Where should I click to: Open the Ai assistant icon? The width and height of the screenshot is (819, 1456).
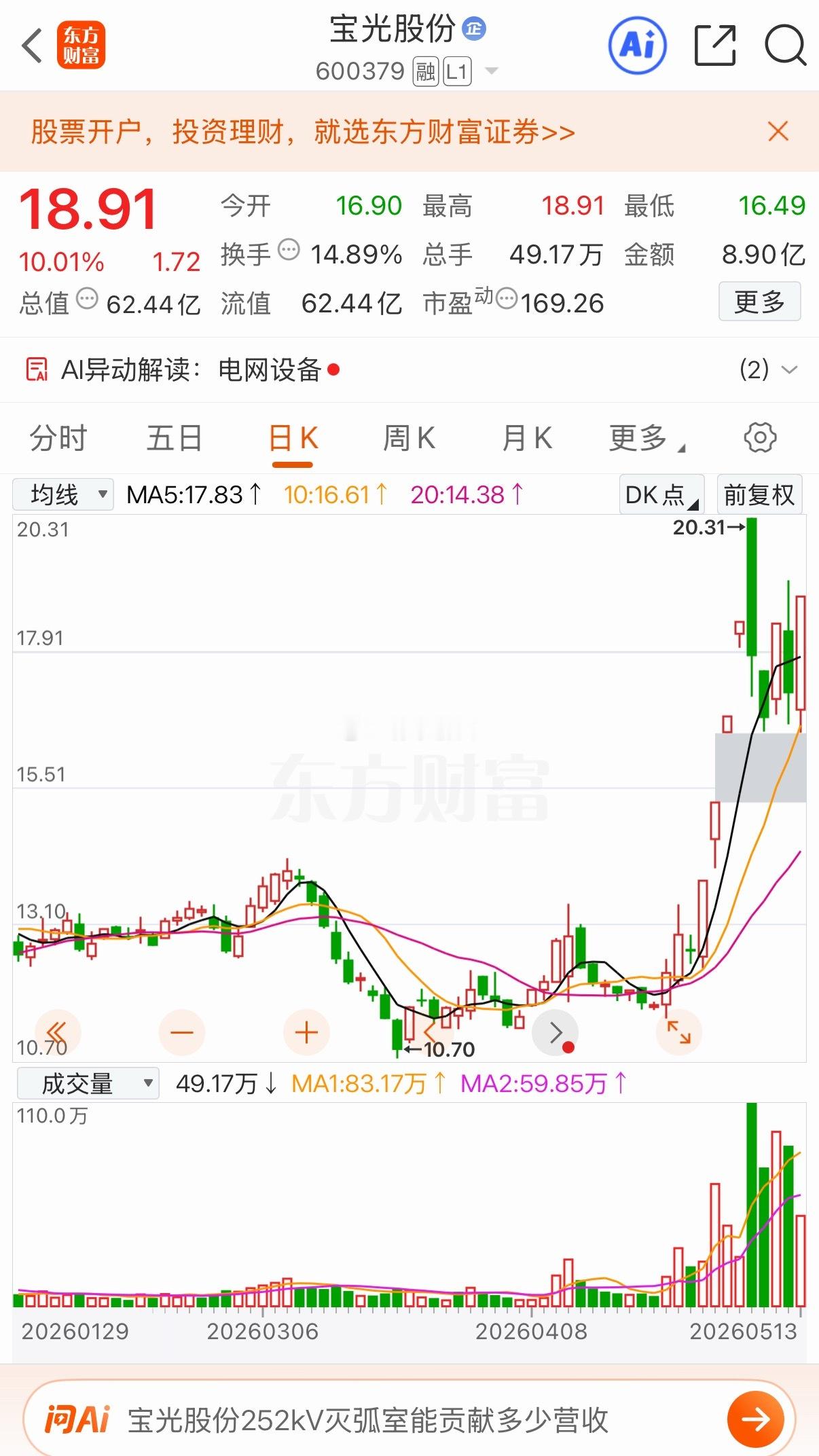[637, 46]
